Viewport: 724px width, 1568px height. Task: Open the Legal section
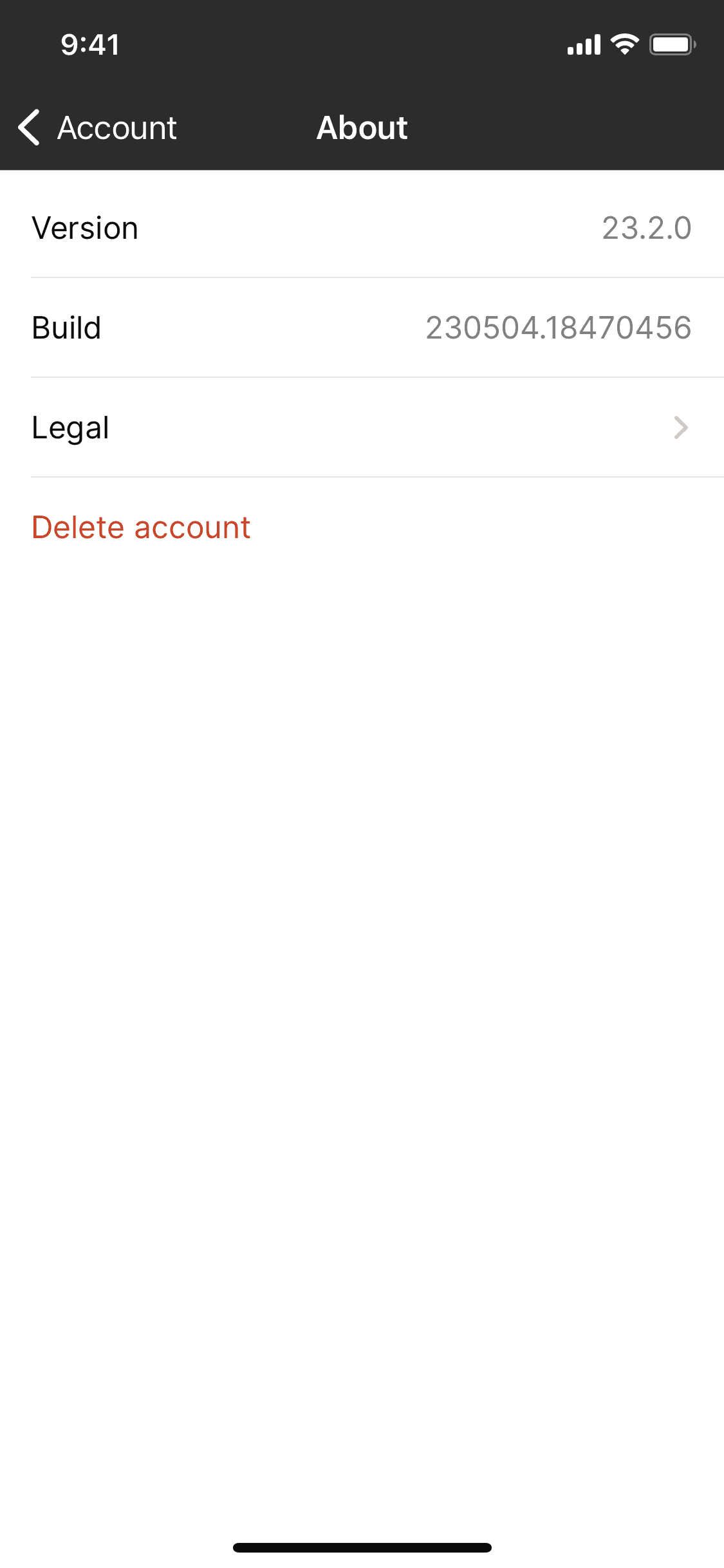362,427
